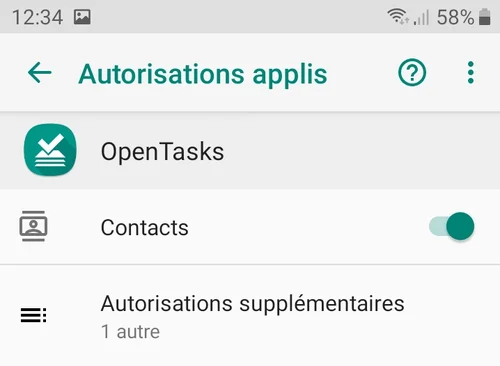The image size is (500, 366).
Task: Go back from Autorisations applis
Action: [40, 72]
